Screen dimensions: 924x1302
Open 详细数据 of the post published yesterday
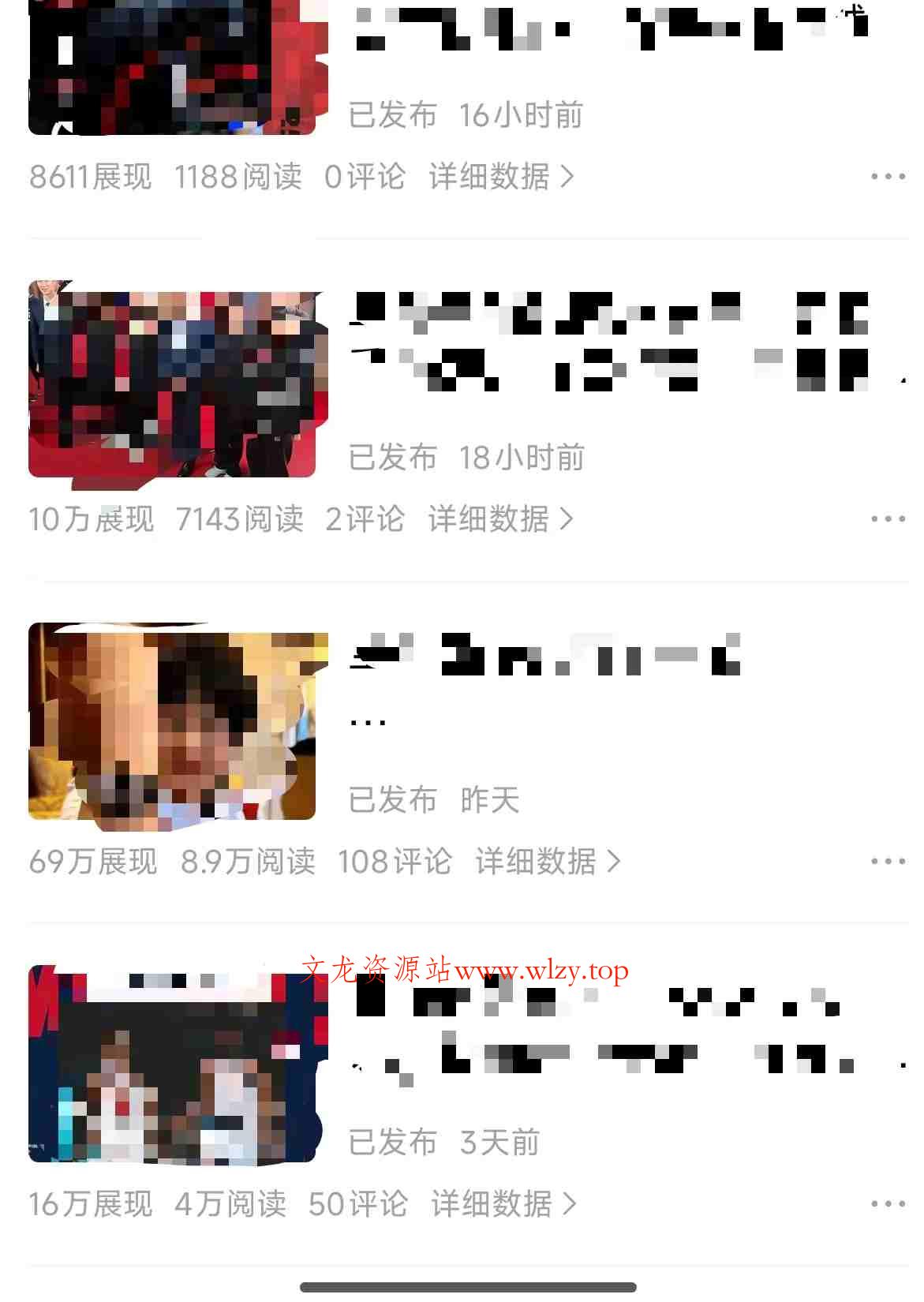point(537,862)
